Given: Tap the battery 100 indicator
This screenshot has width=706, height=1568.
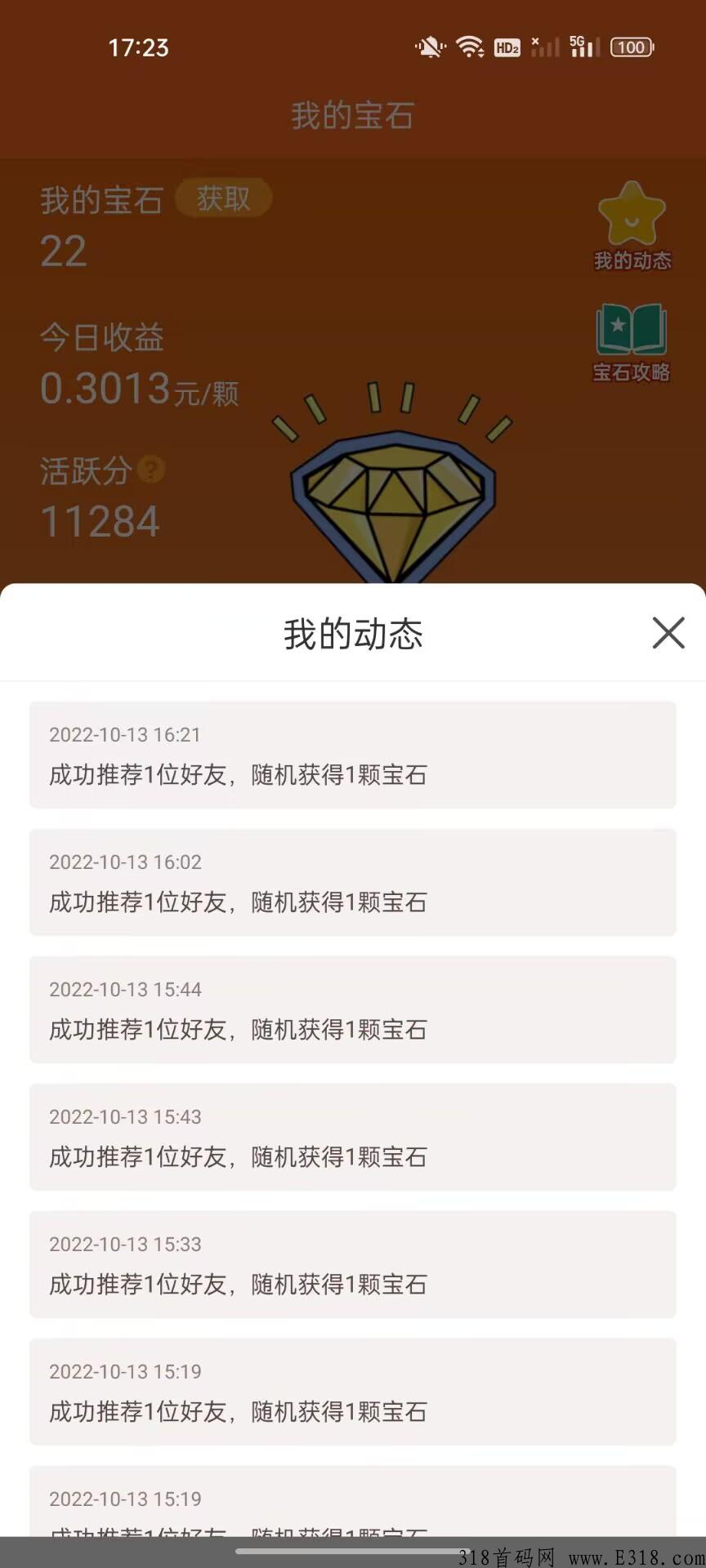Looking at the screenshot, I should pyautogui.click(x=629, y=47).
